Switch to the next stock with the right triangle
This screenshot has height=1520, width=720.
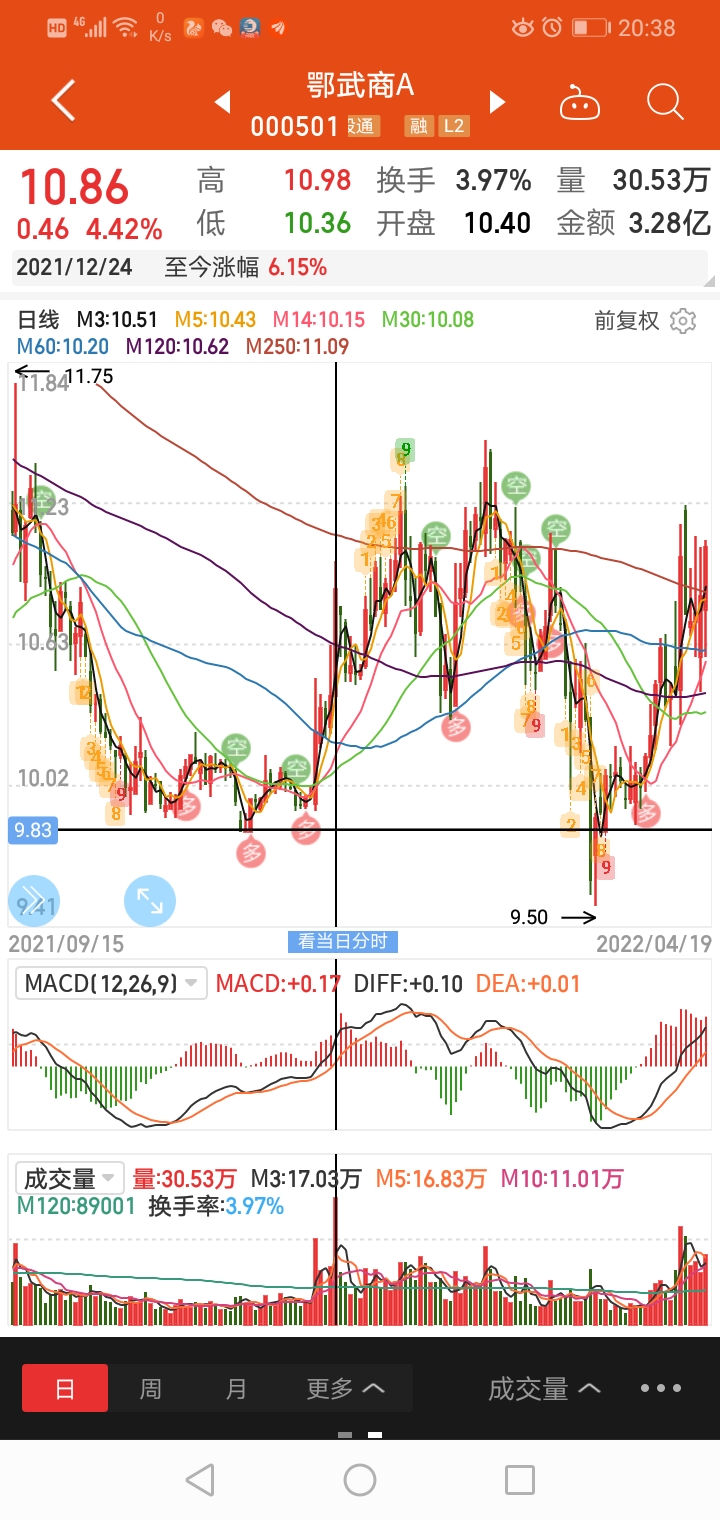pyautogui.click(x=497, y=101)
